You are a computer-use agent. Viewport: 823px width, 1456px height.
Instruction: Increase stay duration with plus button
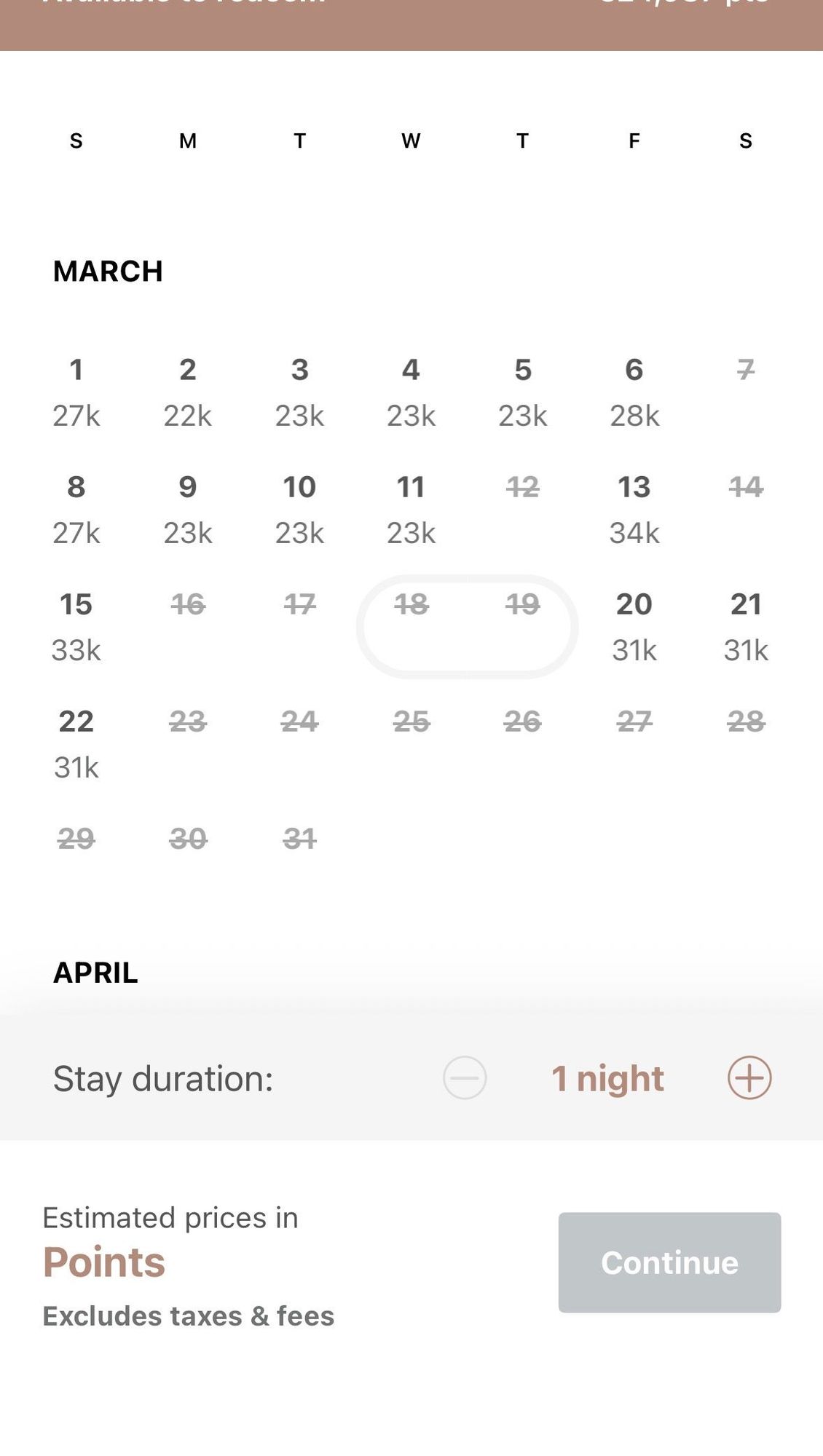(749, 1077)
